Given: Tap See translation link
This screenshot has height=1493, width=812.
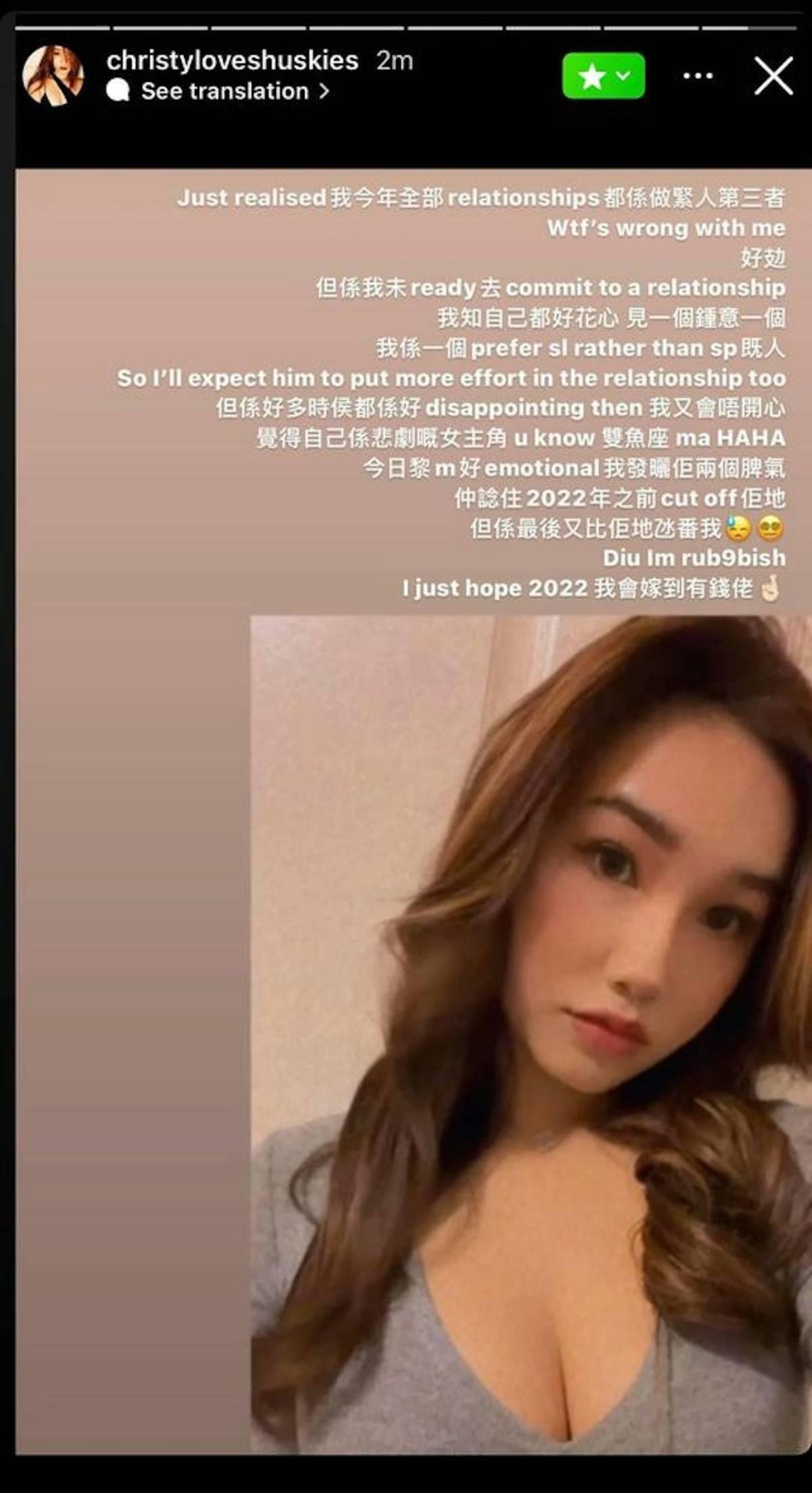Looking at the screenshot, I should coord(225,91).
